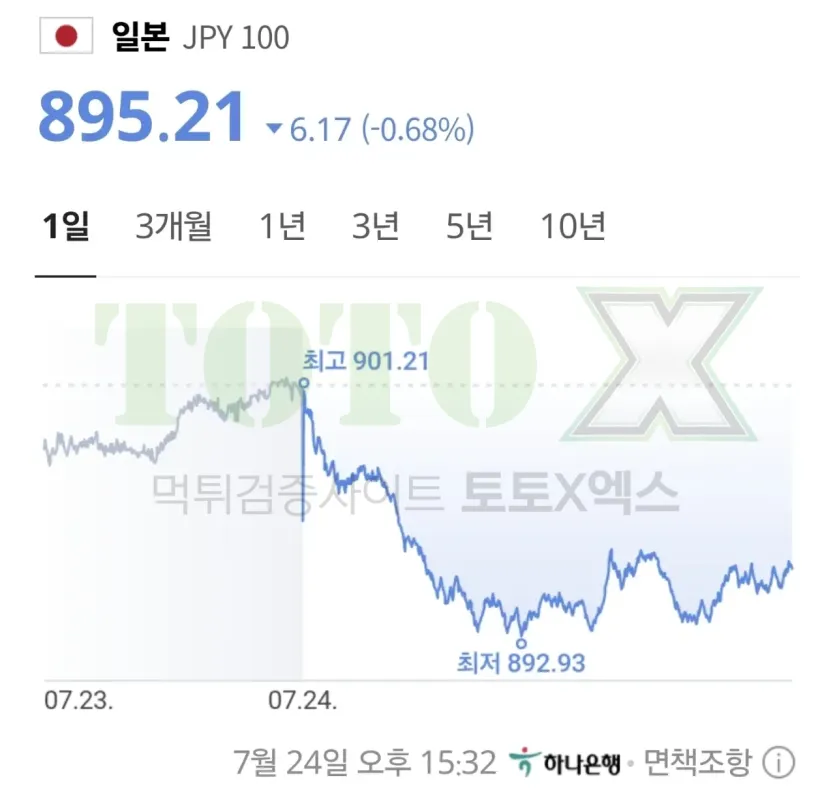835x797 pixels.
Task: Open the 10년 chart range
Action: pyautogui.click(x=573, y=226)
